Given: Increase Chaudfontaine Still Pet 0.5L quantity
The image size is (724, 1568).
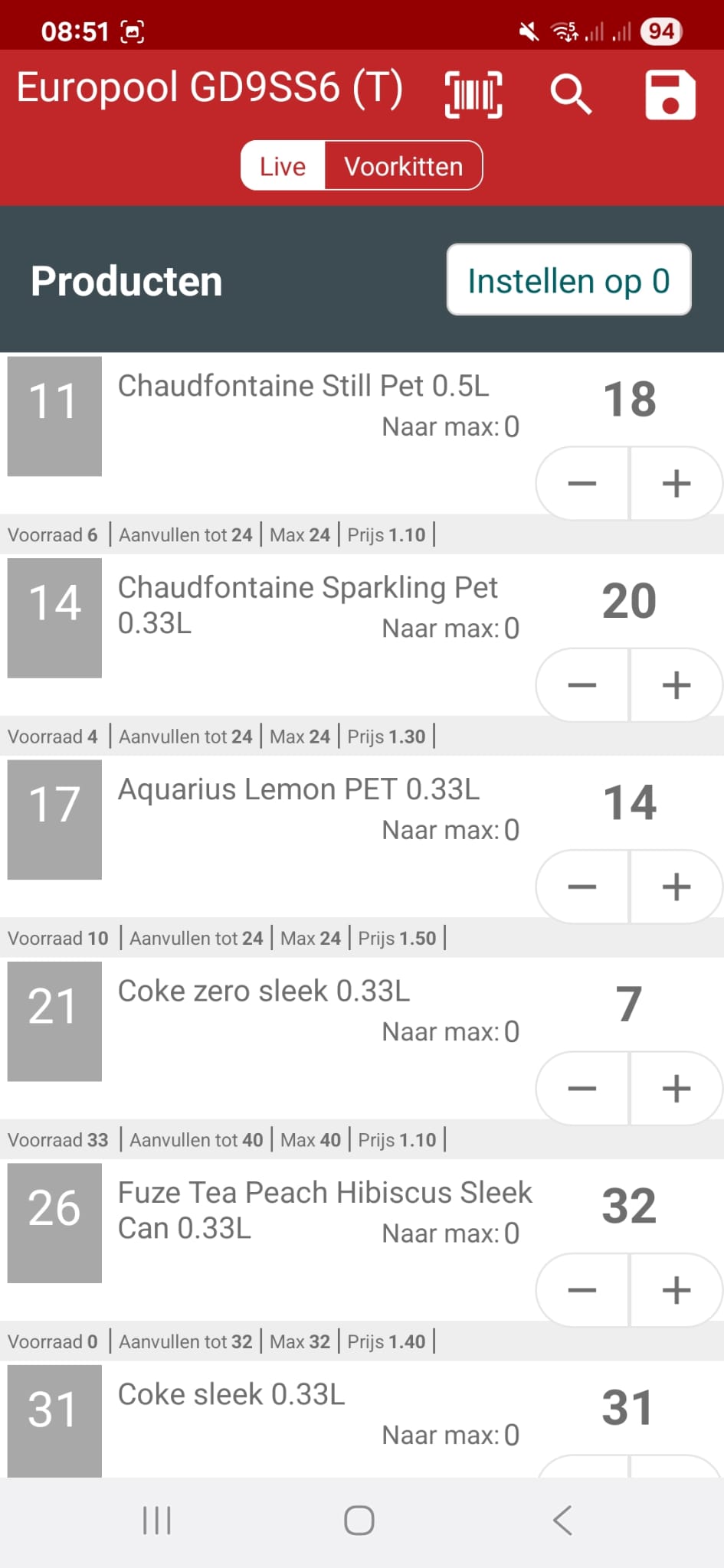Looking at the screenshot, I should (676, 483).
